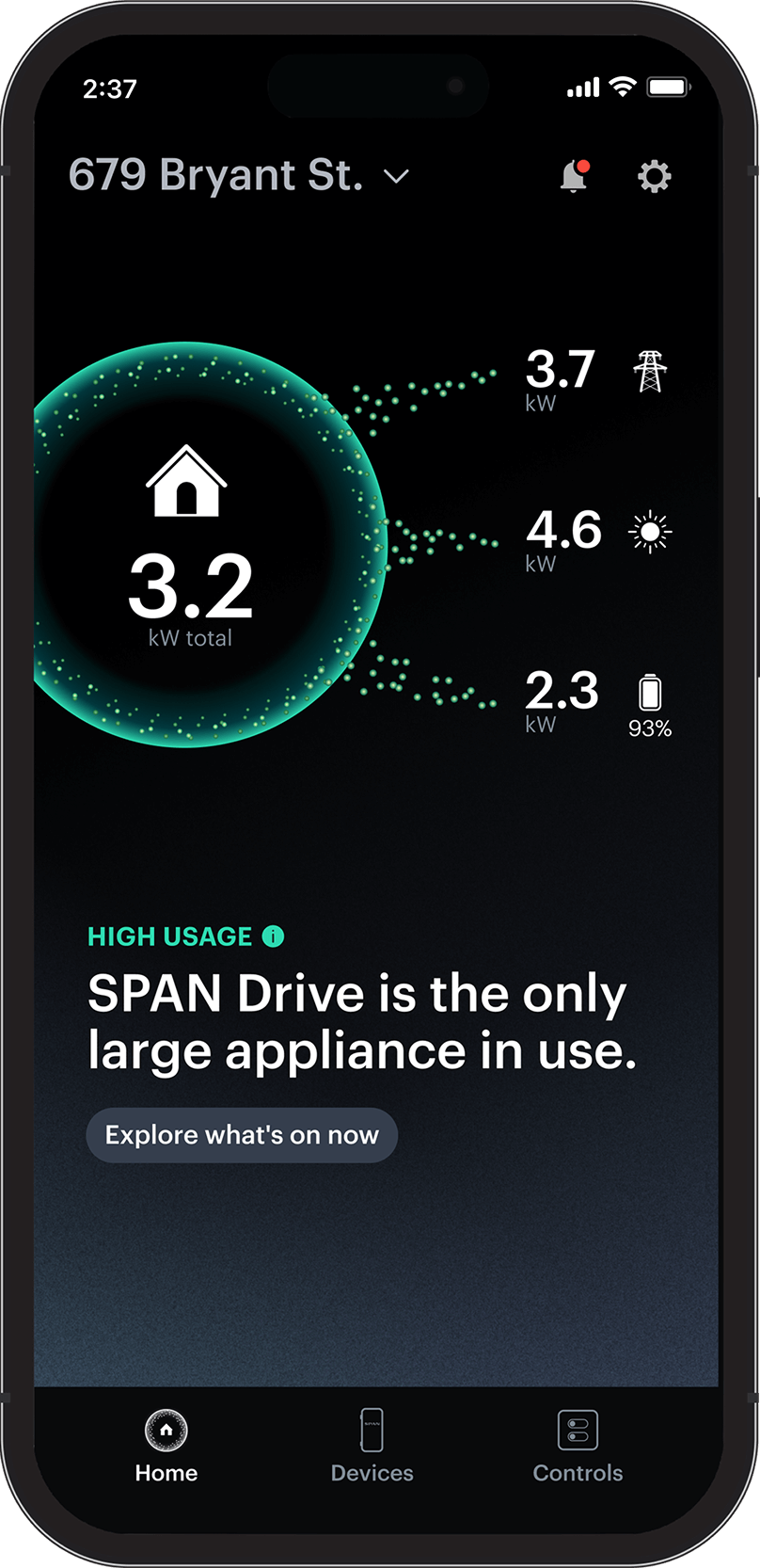Switch to the Controls tab
The width and height of the screenshot is (760, 1568).
click(578, 1446)
